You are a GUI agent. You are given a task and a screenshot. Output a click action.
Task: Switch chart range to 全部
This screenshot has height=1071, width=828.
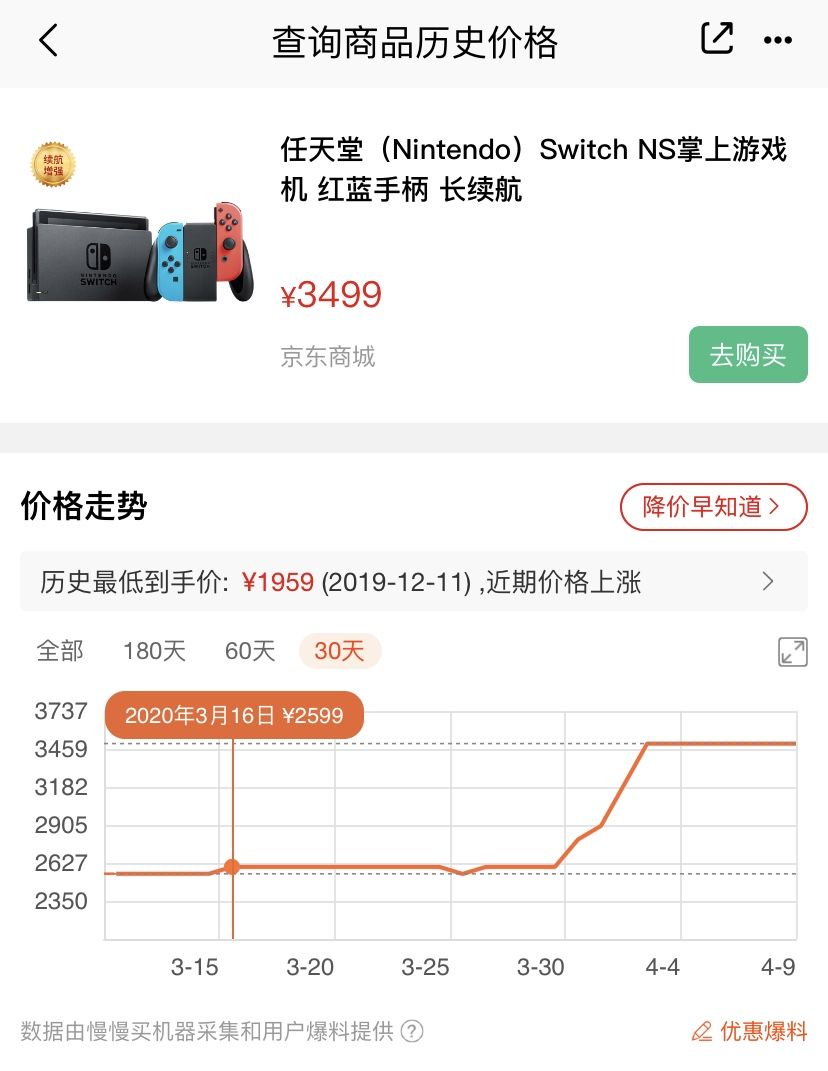(60, 651)
